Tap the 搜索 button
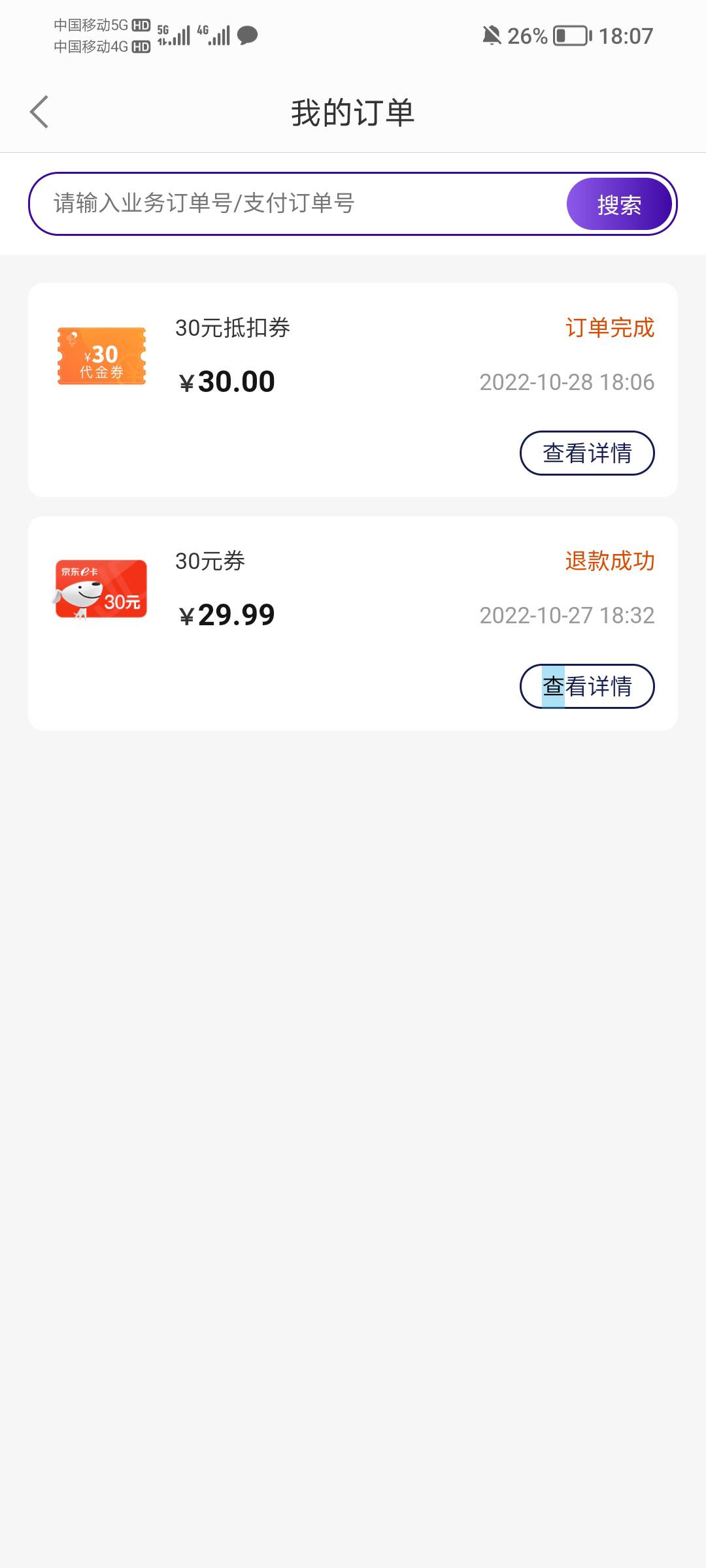Screen dimensions: 706x1568 tap(618, 204)
